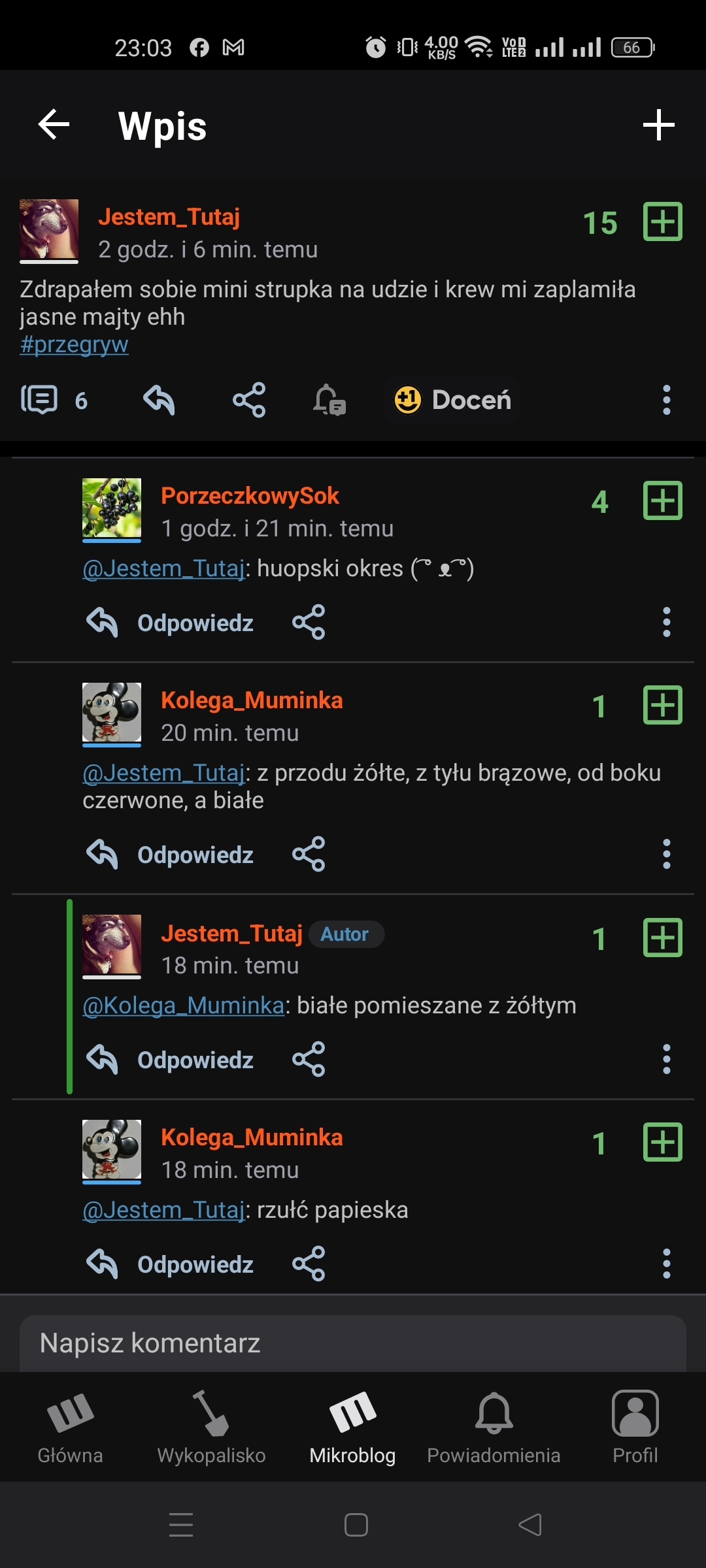
Task: Share the main post by Jestem_Tutaj
Action: pyautogui.click(x=249, y=400)
